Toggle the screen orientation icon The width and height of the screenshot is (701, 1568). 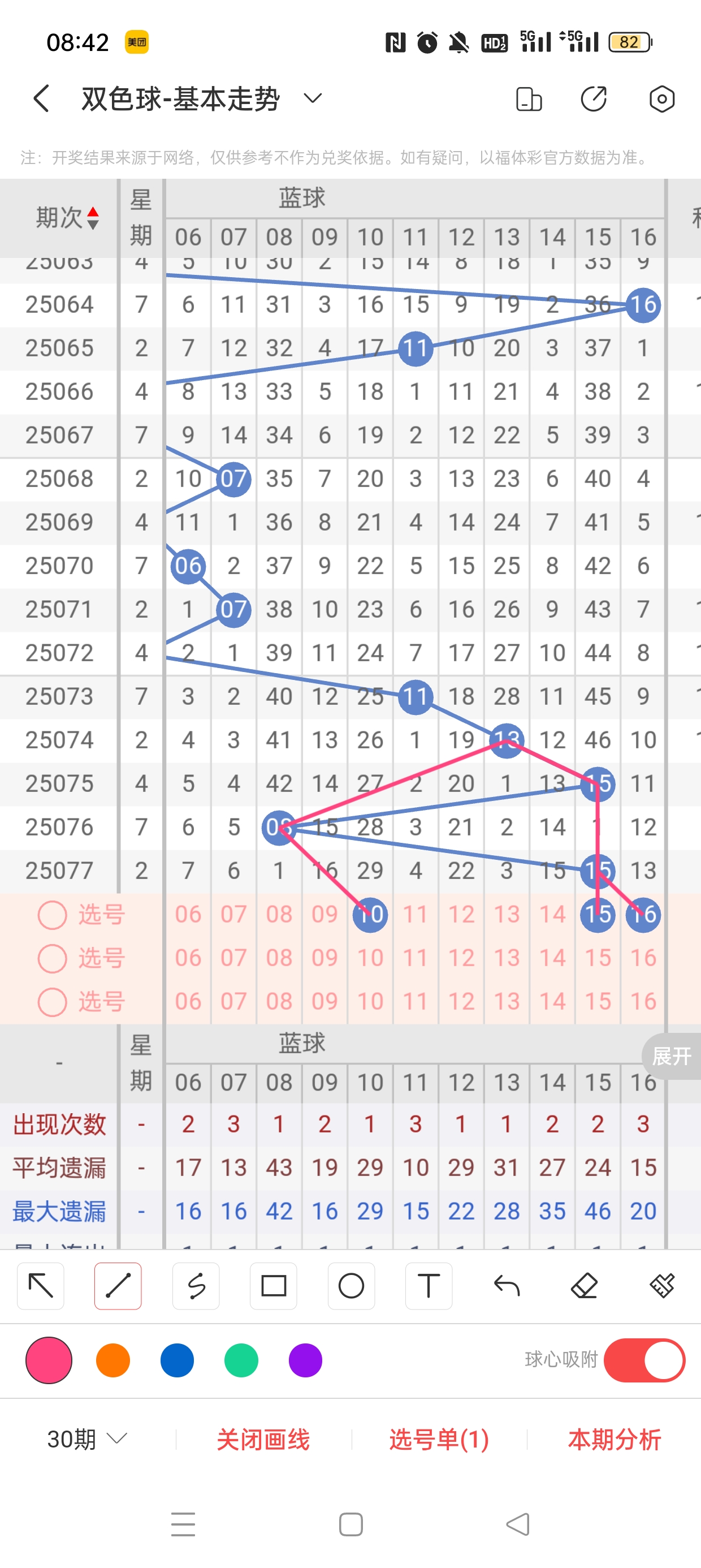click(529, 98)
